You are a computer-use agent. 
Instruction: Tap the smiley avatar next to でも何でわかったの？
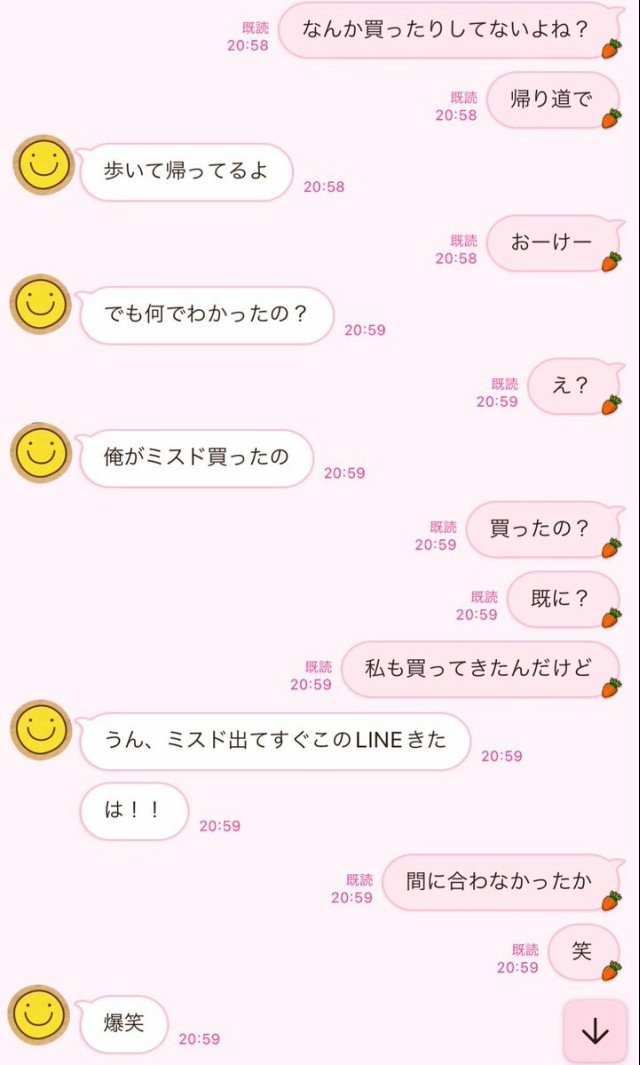(40, 304)
